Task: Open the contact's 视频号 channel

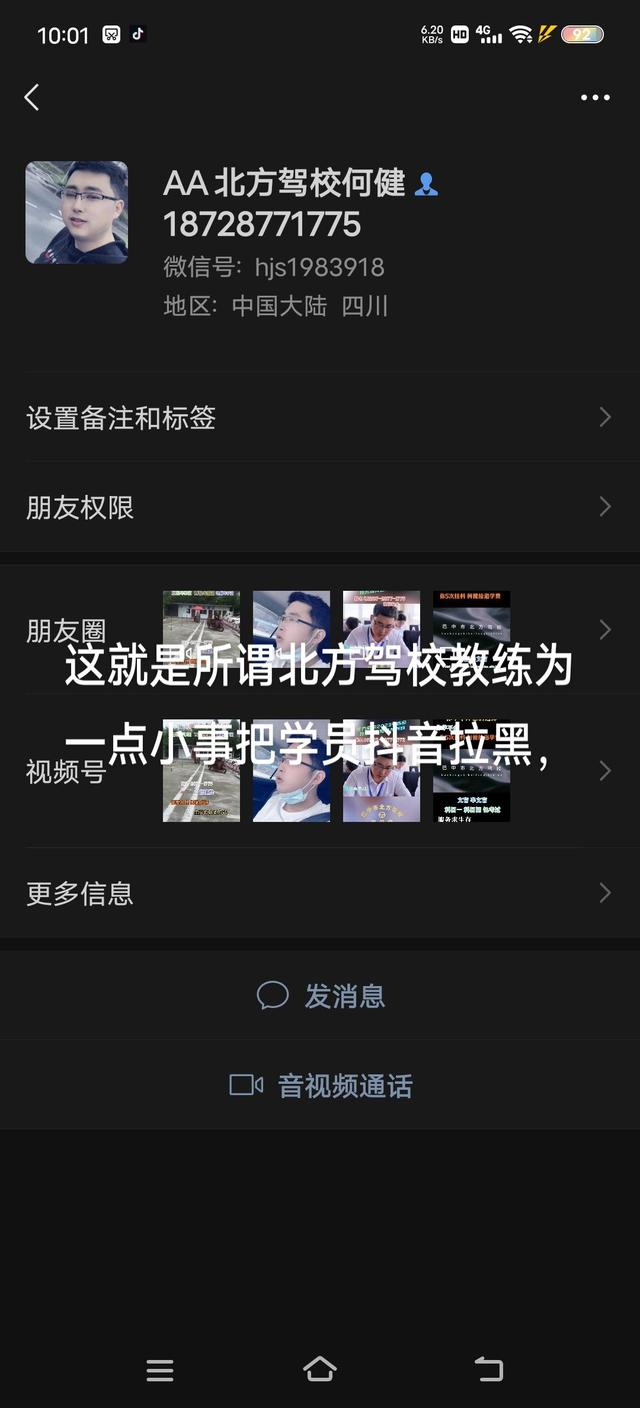Action: [x=320, y=771]
